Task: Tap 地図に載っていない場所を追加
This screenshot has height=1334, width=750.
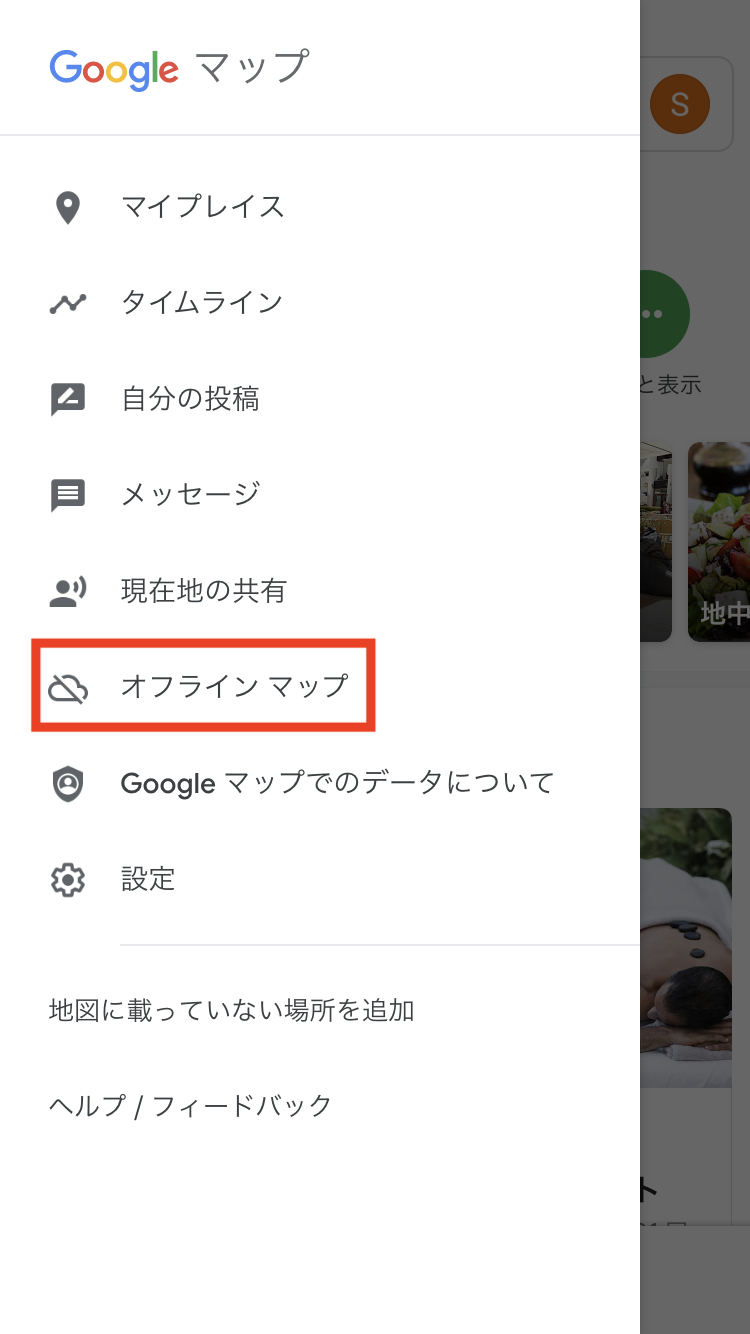Action: 232,1010
